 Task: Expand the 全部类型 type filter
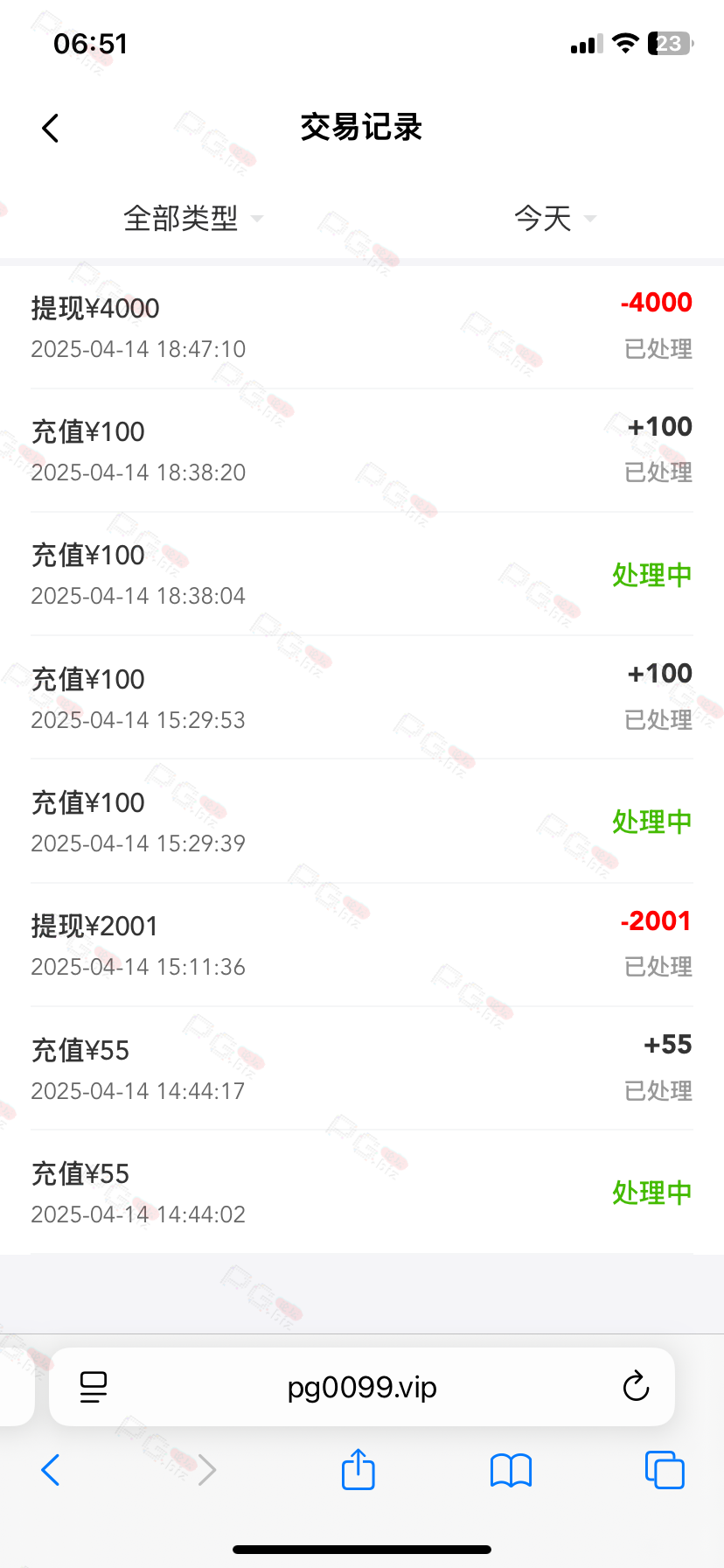[193, 218]
